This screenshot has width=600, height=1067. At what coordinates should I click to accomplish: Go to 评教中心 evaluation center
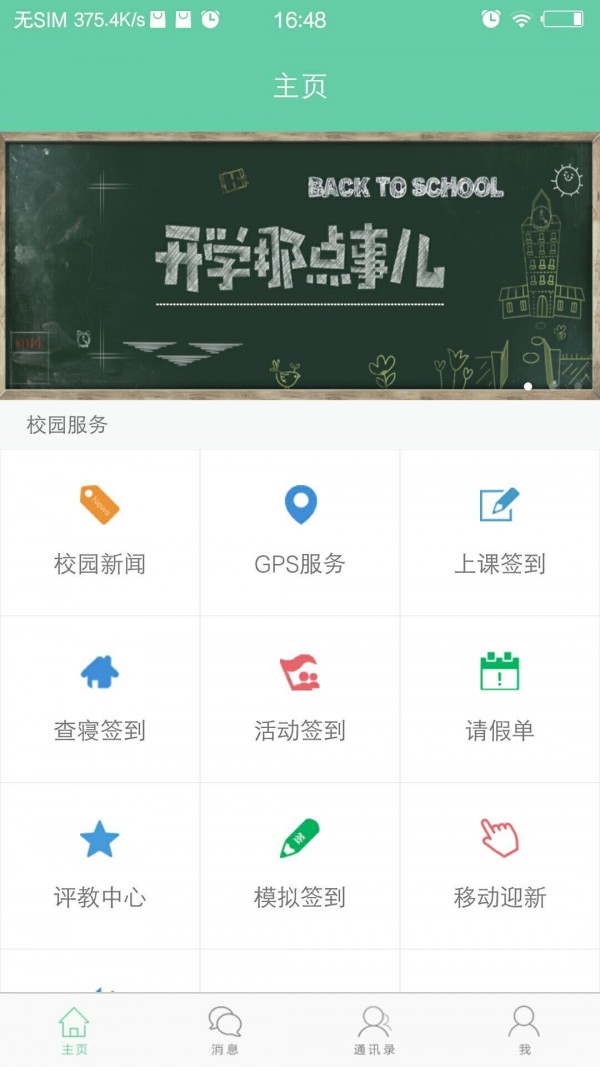[x=100, y=865]
